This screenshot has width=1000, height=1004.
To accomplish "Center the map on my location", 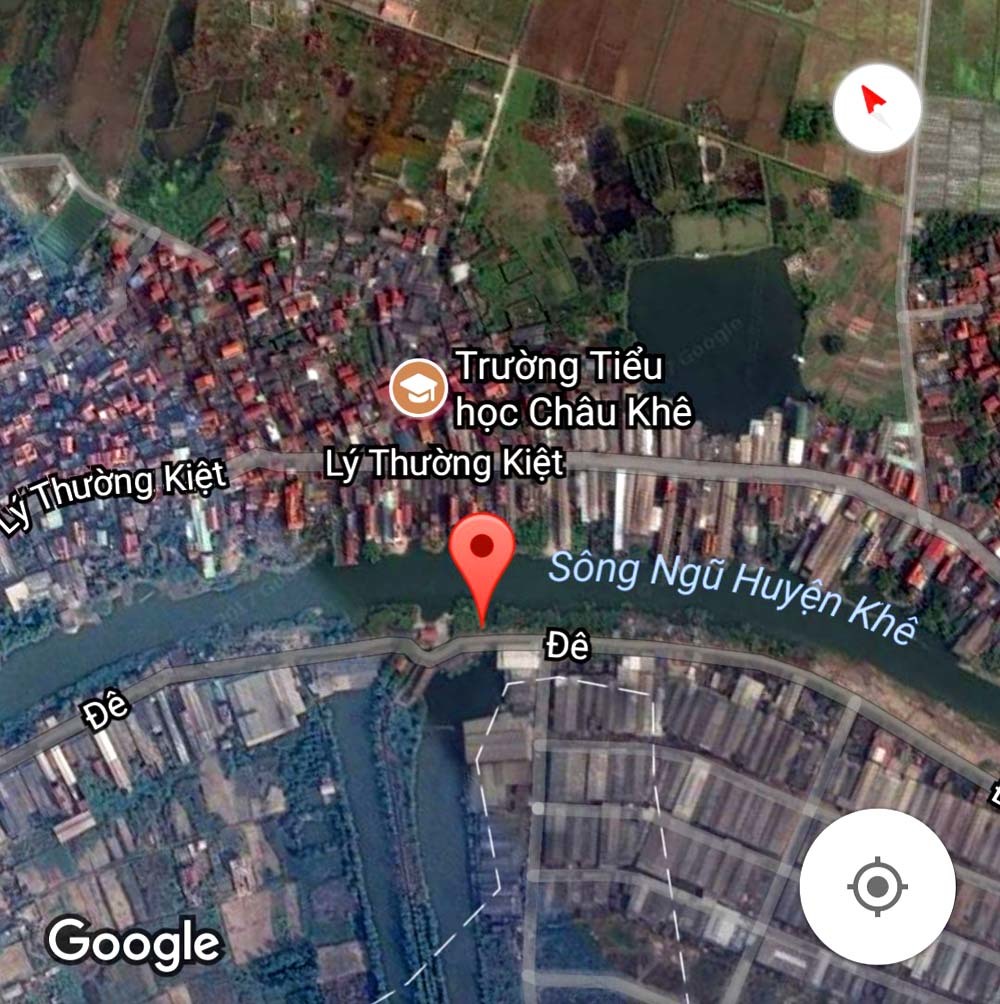I will click(x=877, y=887).
